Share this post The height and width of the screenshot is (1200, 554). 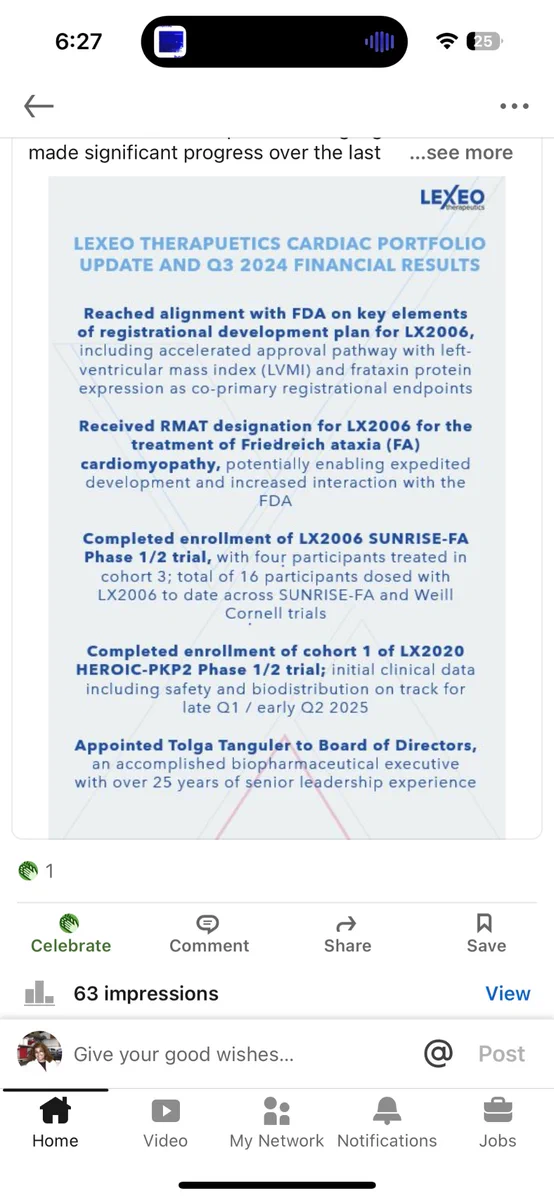pos(347,934)
